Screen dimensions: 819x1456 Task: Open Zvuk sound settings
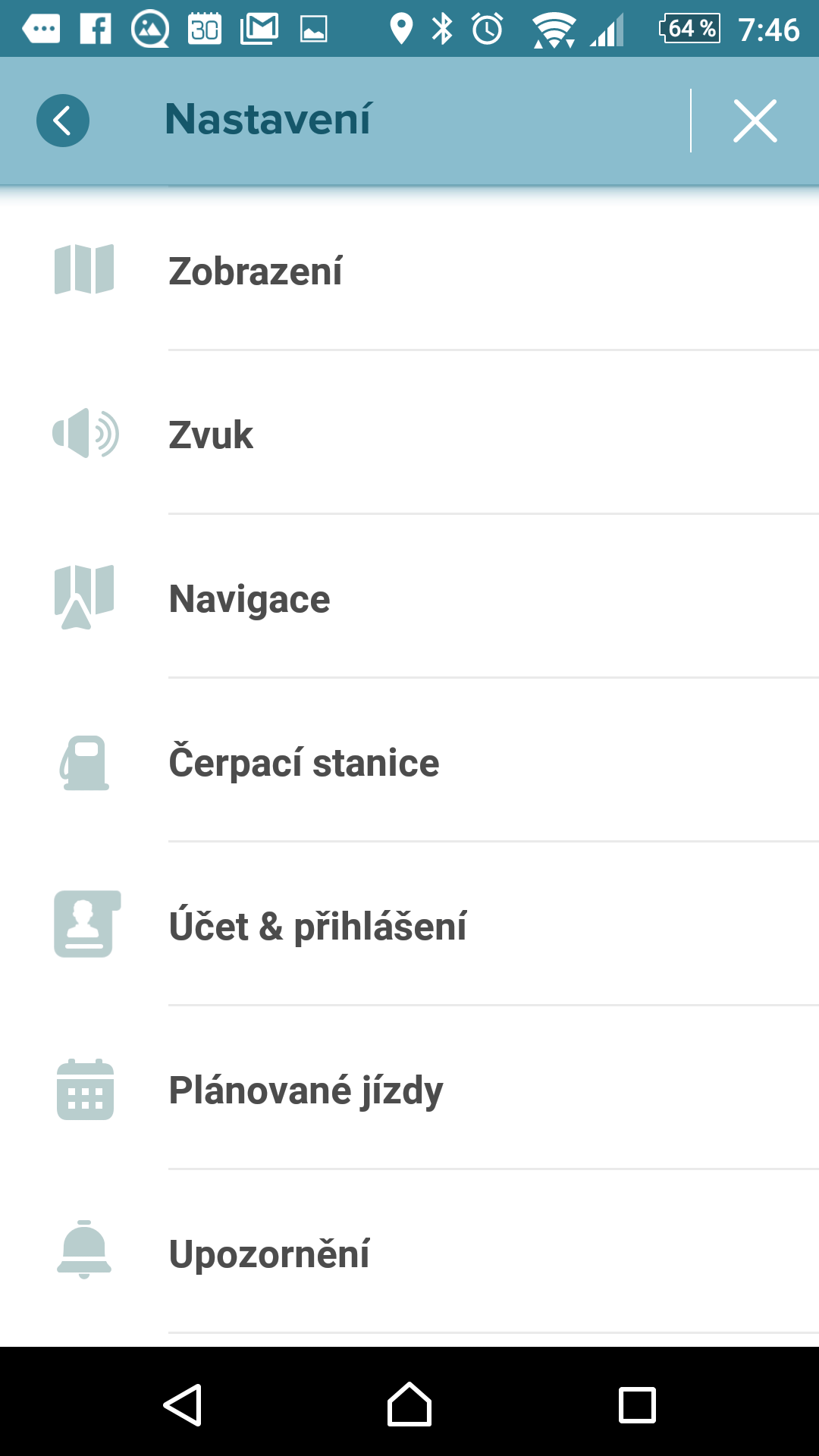[409, 434]
